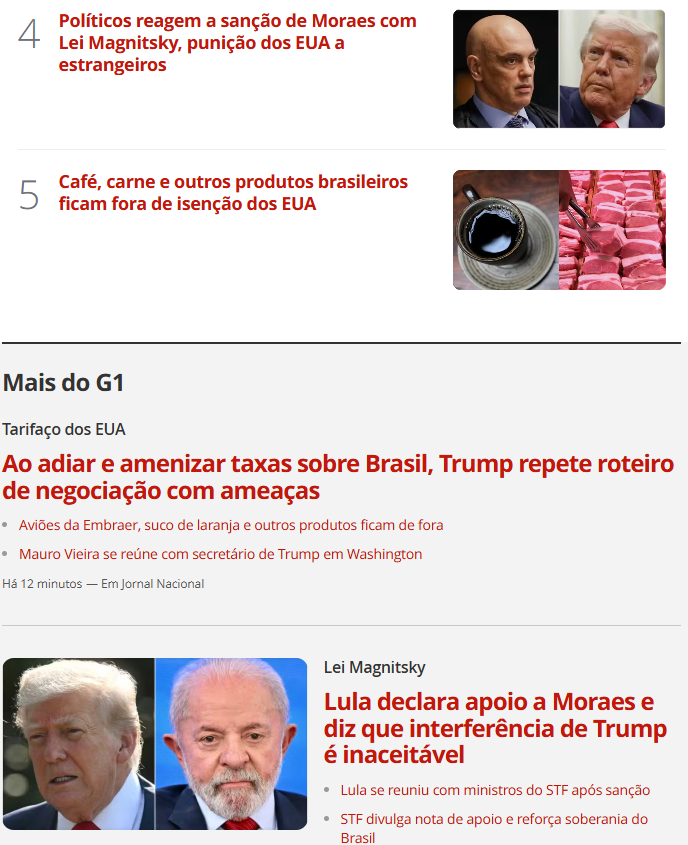Open Trump repete roteiro de negociação headline
This screenshot has width=688, height=845.
click(x=338, y=478)
